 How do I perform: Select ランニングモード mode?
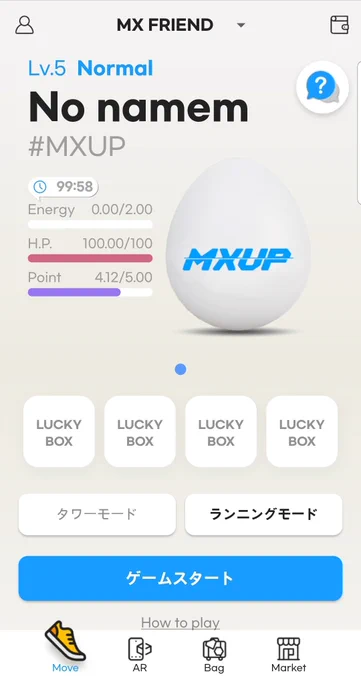click(x=263, y=514)
